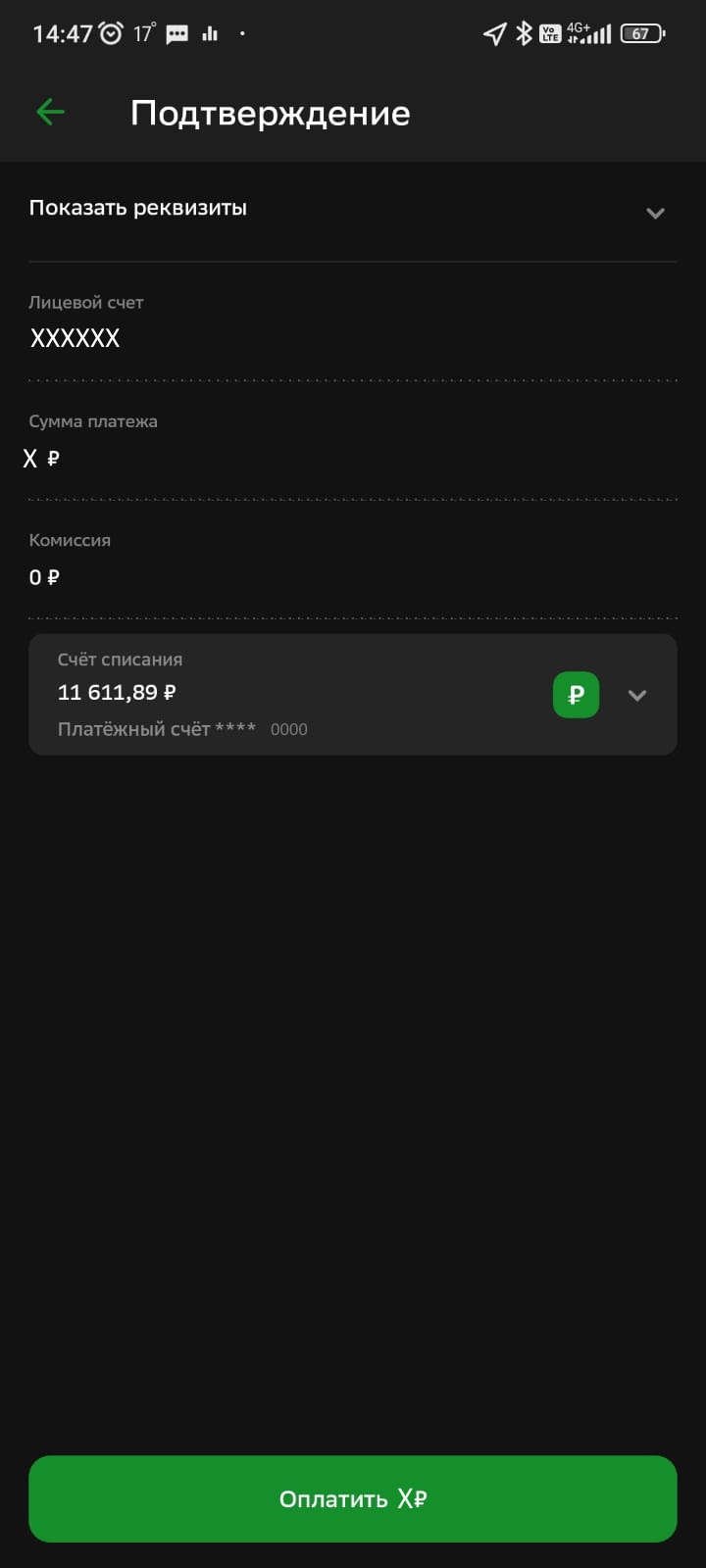The width and height of the screenshot is (706, 1568).
Task: Go back using the green arrow
Action: click(50, 113)
